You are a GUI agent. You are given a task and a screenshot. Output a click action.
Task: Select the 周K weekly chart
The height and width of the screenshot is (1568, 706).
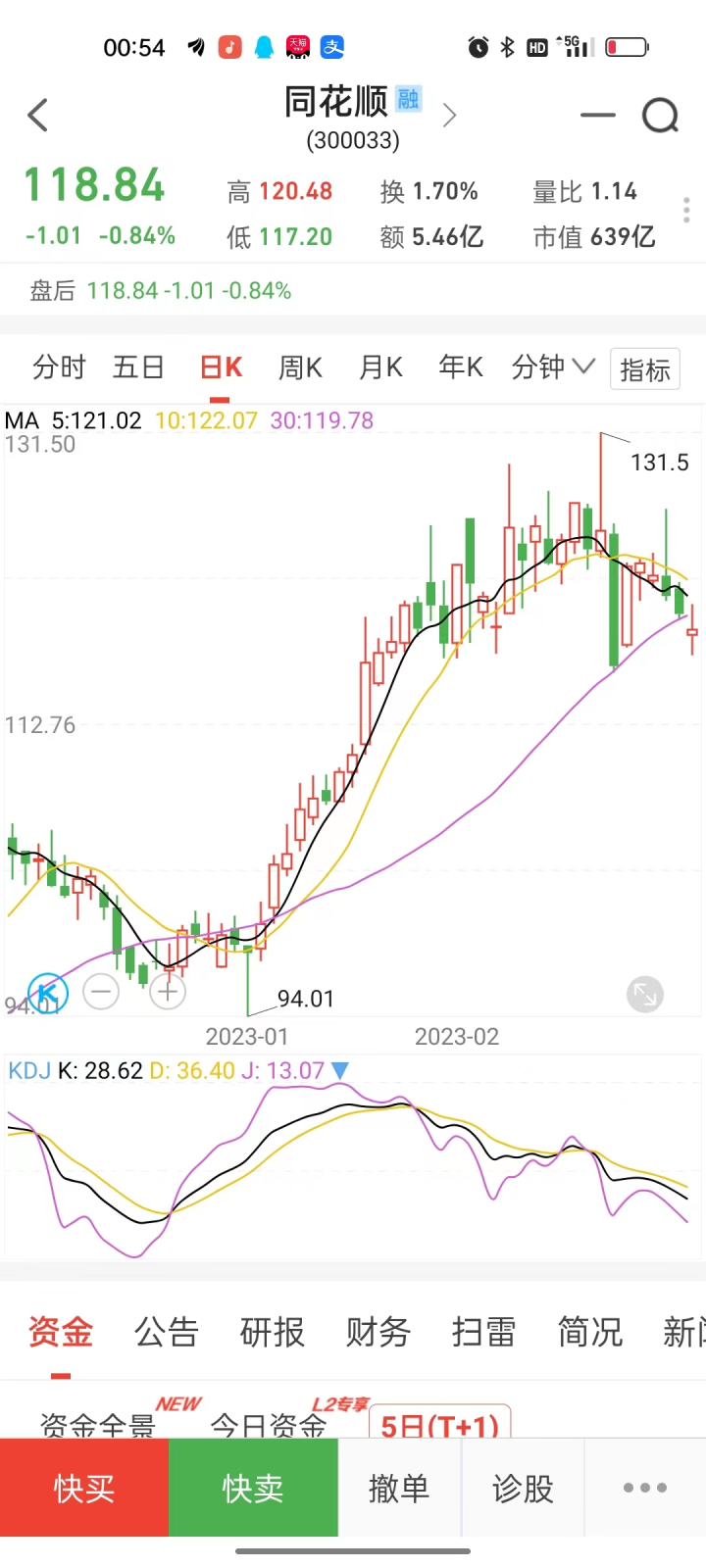pos(300,367)
